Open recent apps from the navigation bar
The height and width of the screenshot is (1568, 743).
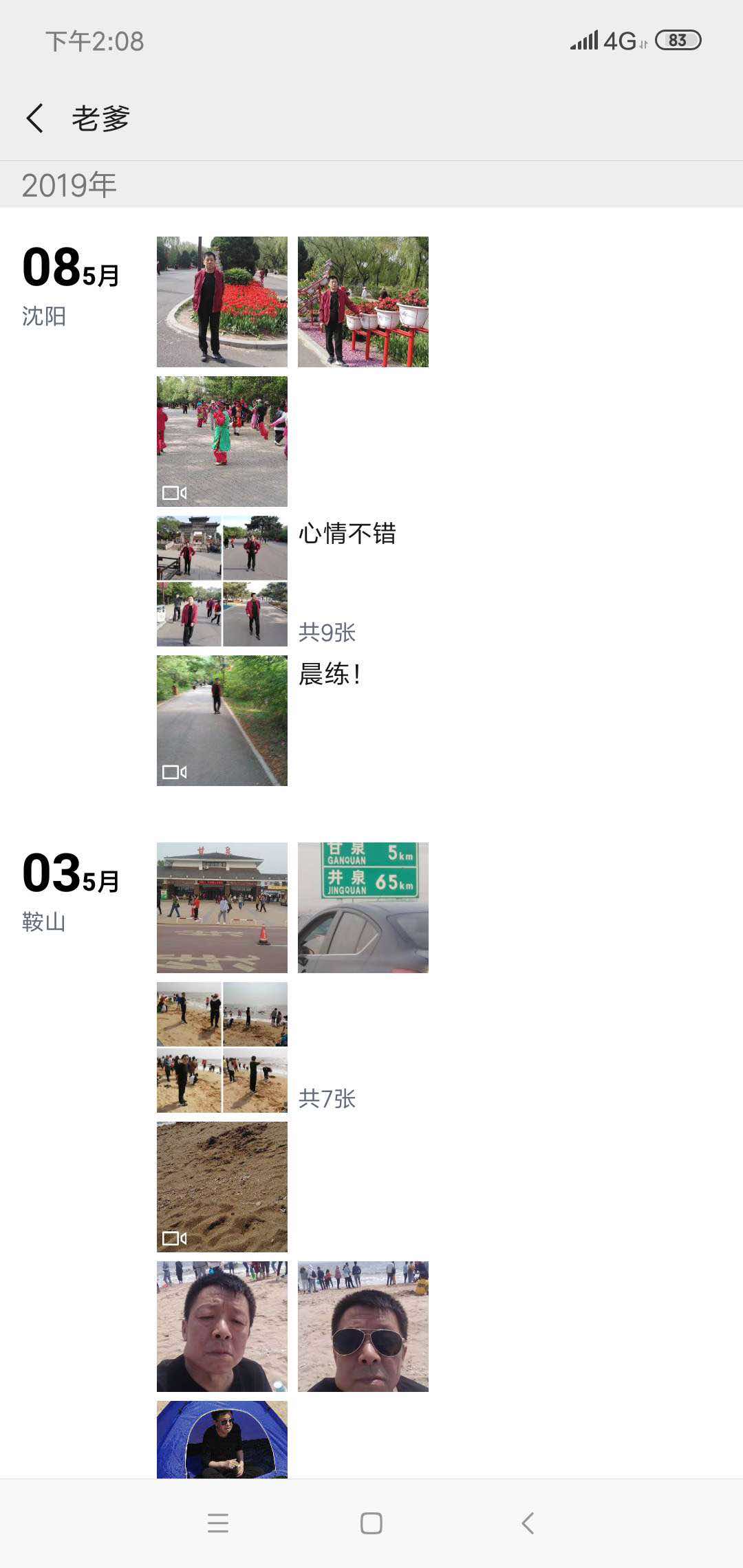218,1523
